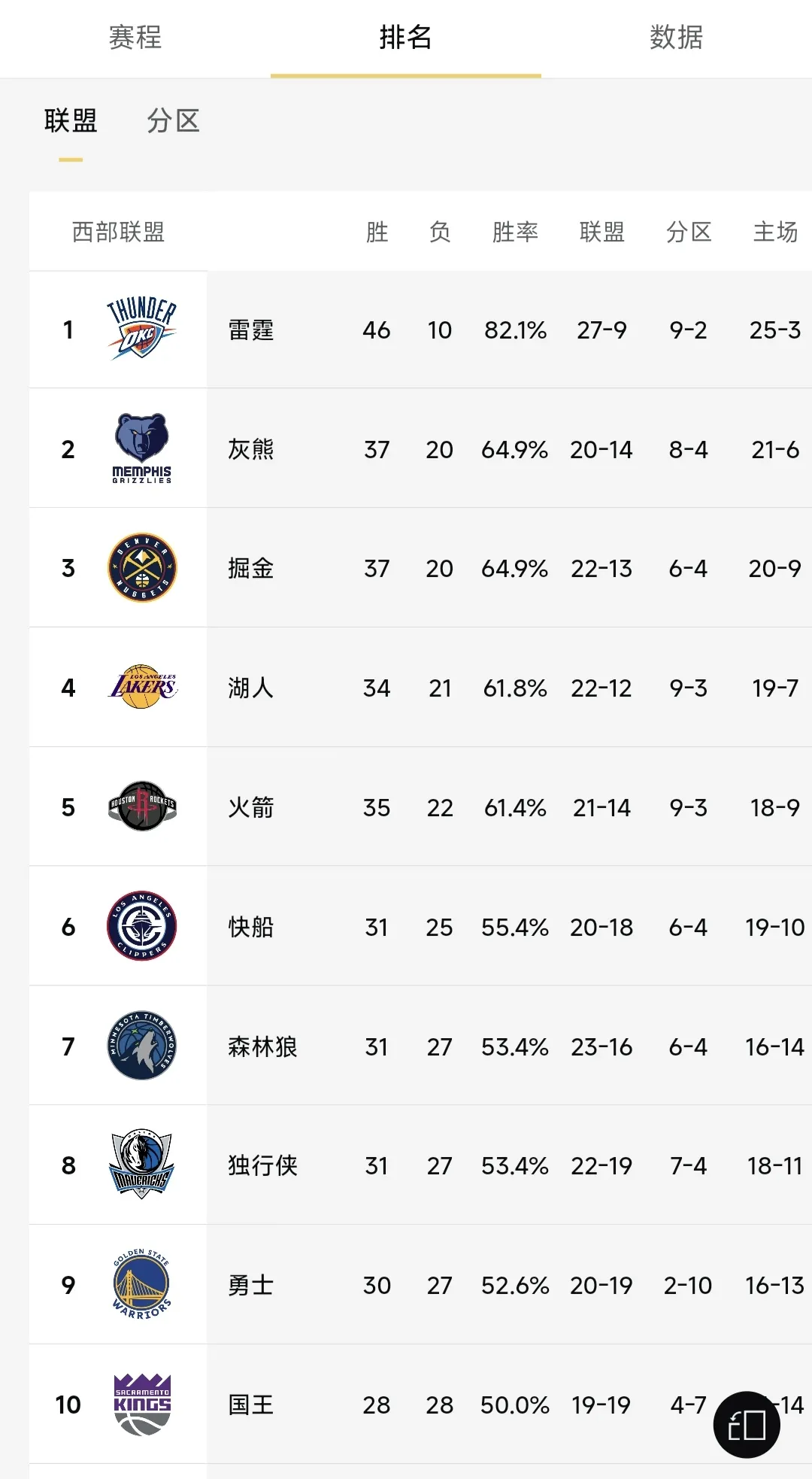The image size is (812, 1479).
Task: Click the 胜 column header
Action: click(376, 232)
